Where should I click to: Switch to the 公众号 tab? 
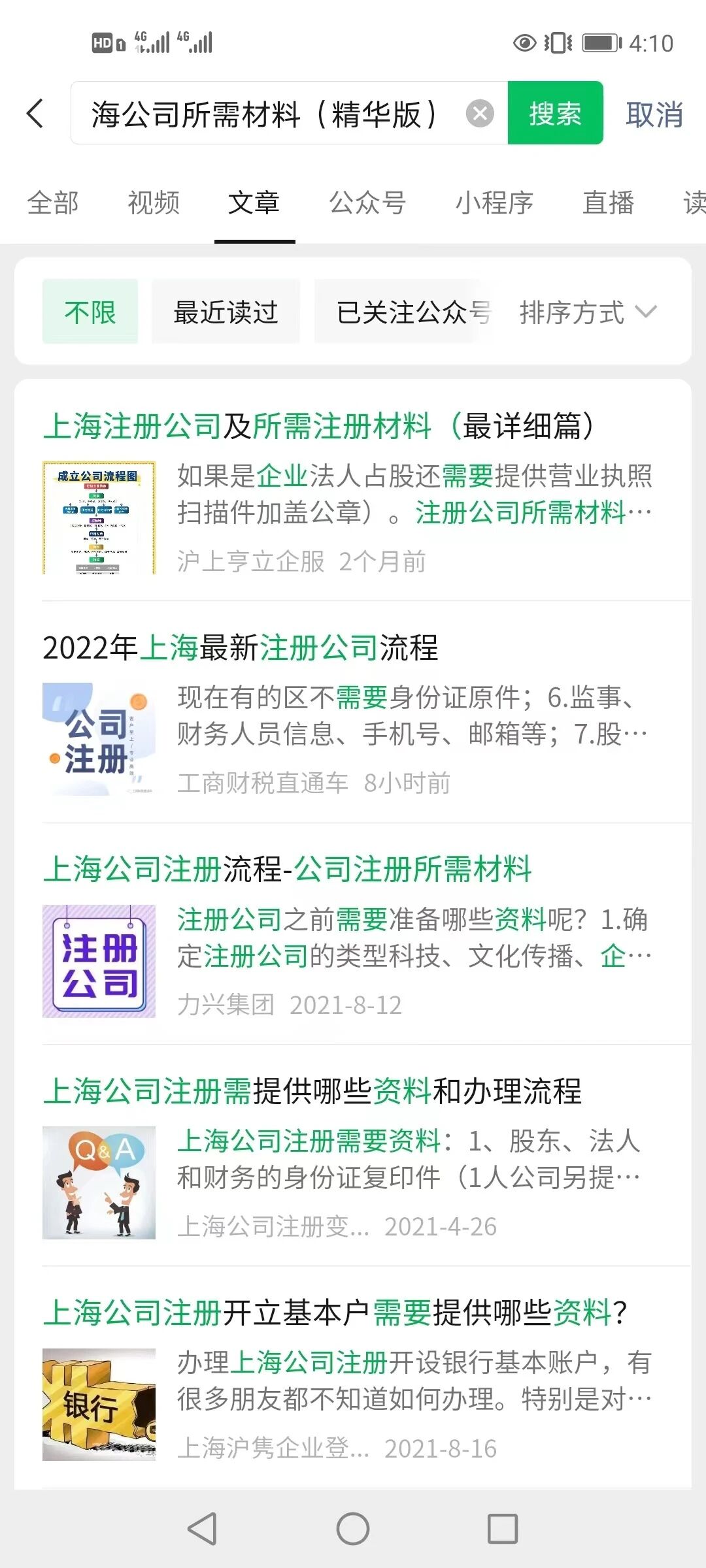[367, 203]
